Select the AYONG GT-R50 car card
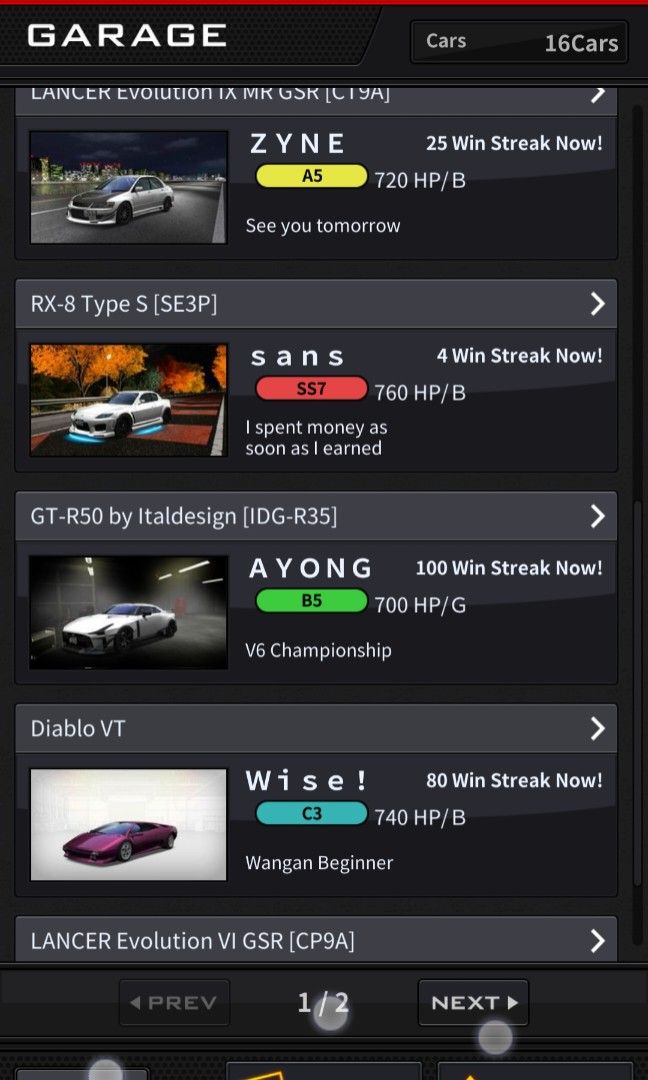This screenshot has width=648, height=1080. (x=316, y=612)
